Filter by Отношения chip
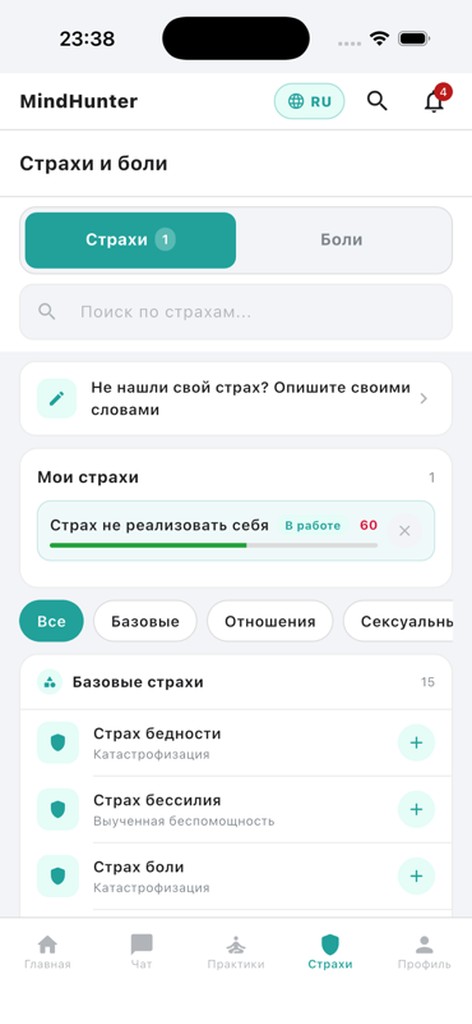This screenshot has width=472, height=1024. tap(270, 621)
